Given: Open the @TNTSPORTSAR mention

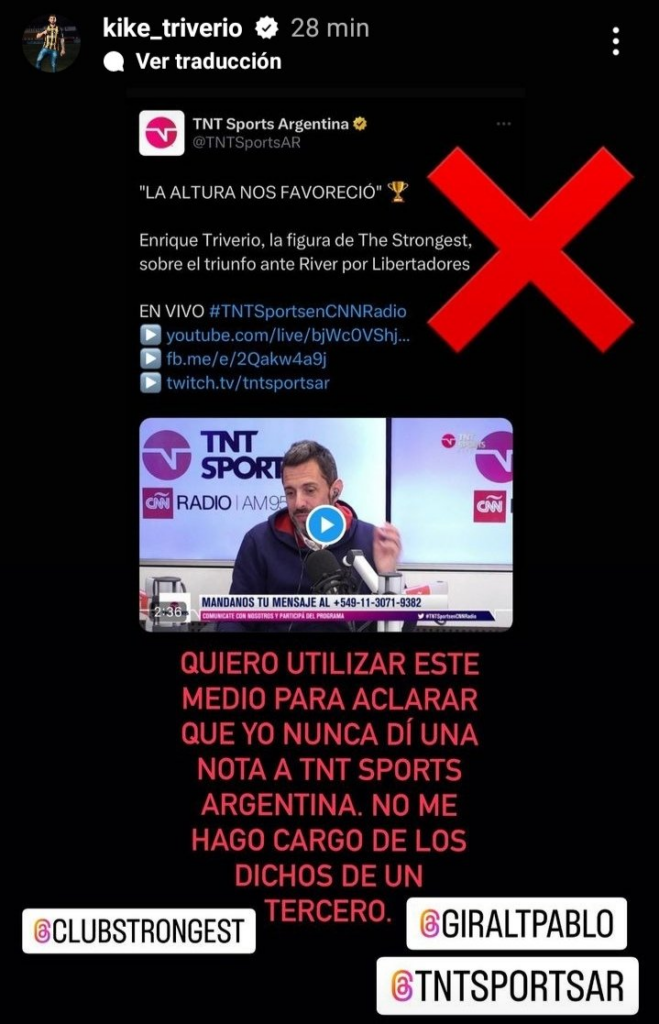Looking at the screenshot, I should (x=507, y=985).
